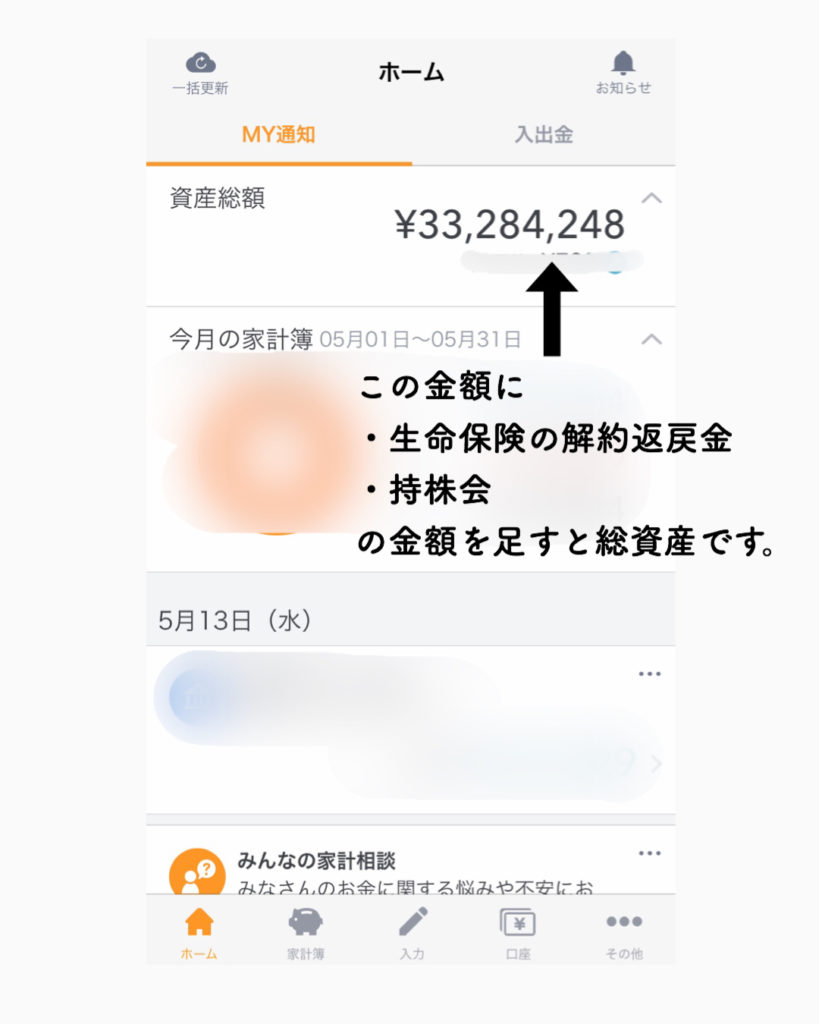Switch to the 口座 tab
This screenshot has height=1024, width=819.
[517, 933]
